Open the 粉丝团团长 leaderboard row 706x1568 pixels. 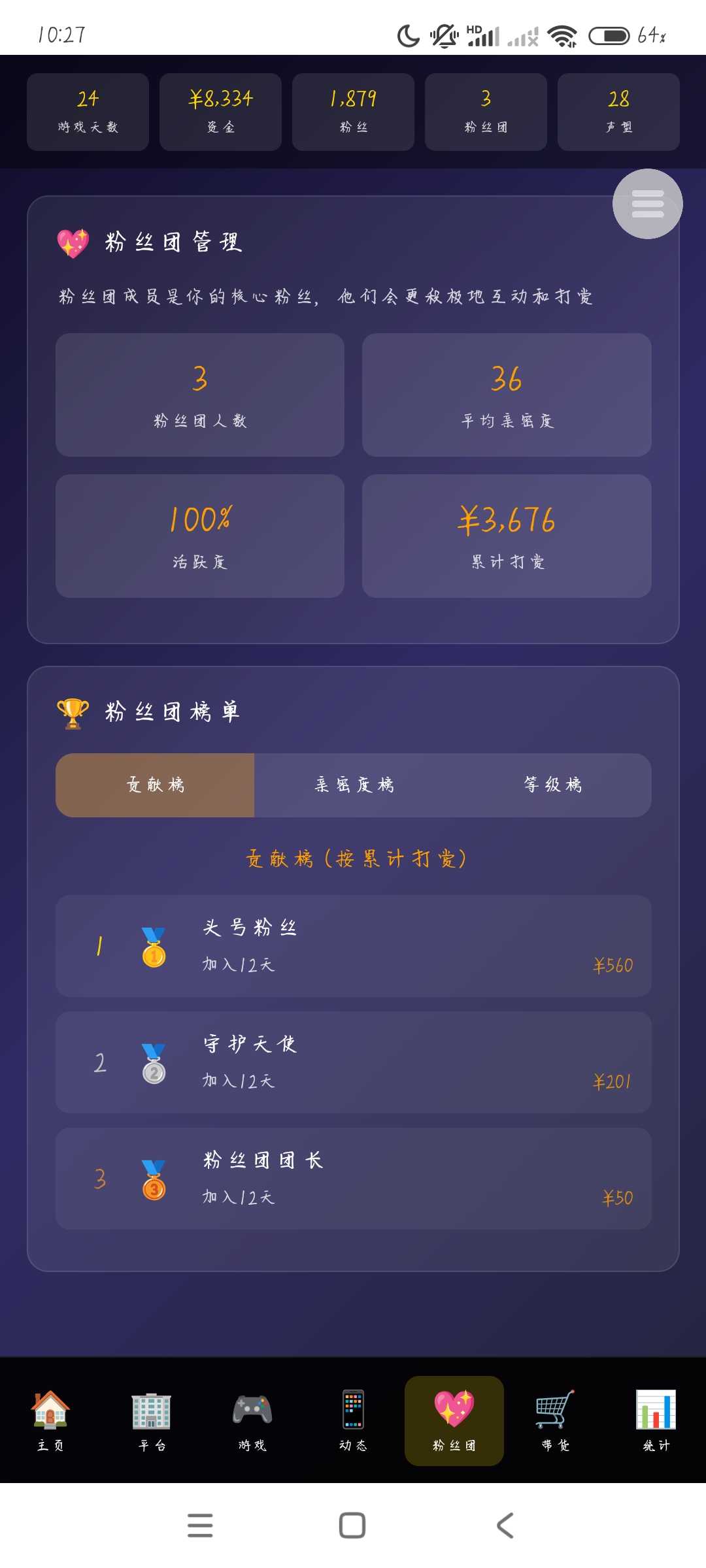click(353, 1178)
